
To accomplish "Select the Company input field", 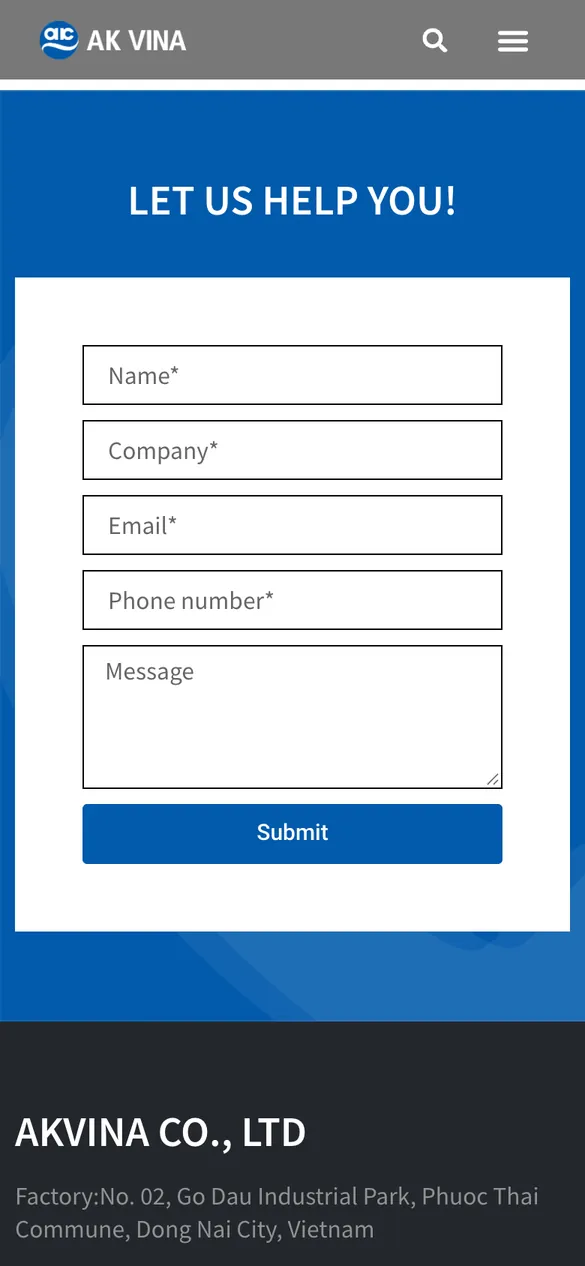I will pos(292,450).
